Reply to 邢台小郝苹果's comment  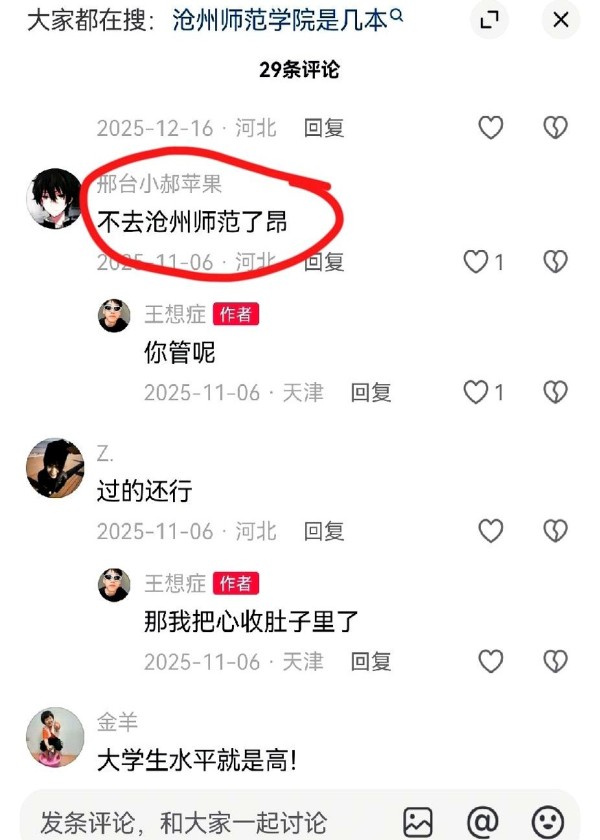[x=324, y=262]
